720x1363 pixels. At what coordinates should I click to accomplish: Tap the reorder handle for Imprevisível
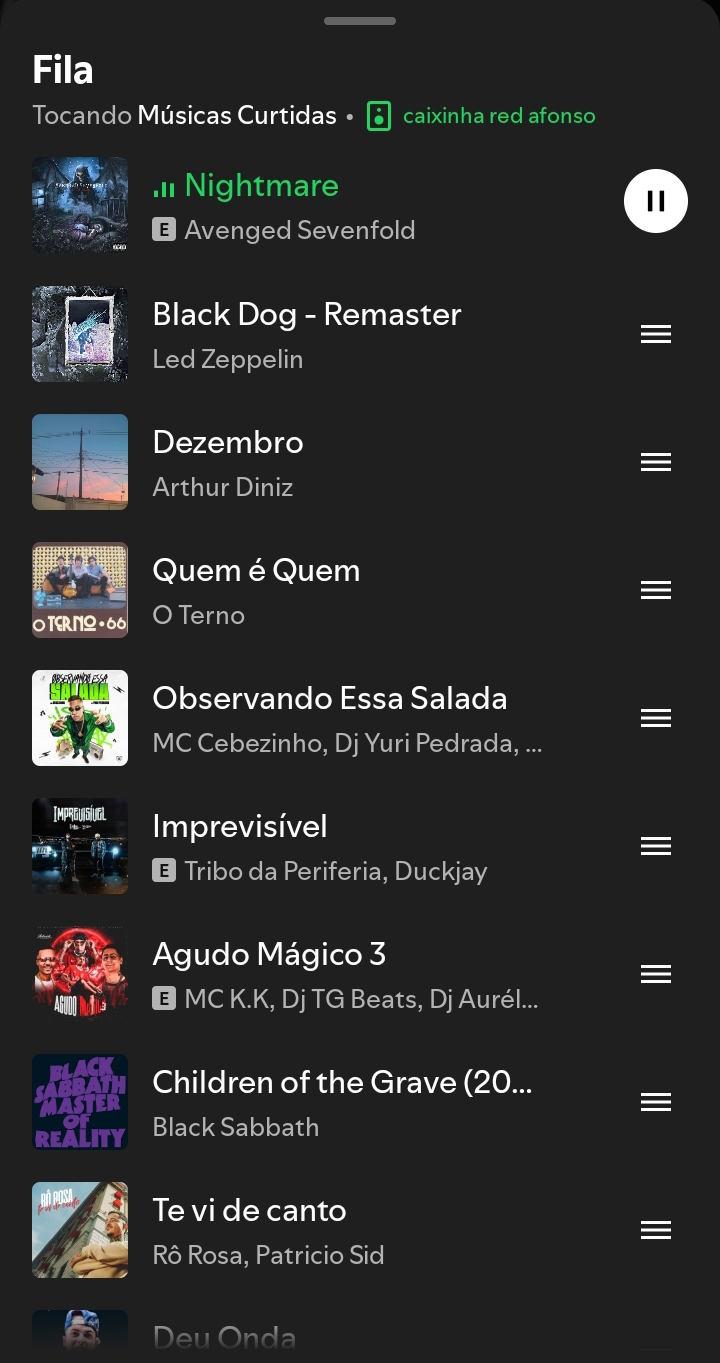pyautogui.click(x=655, y=846)
